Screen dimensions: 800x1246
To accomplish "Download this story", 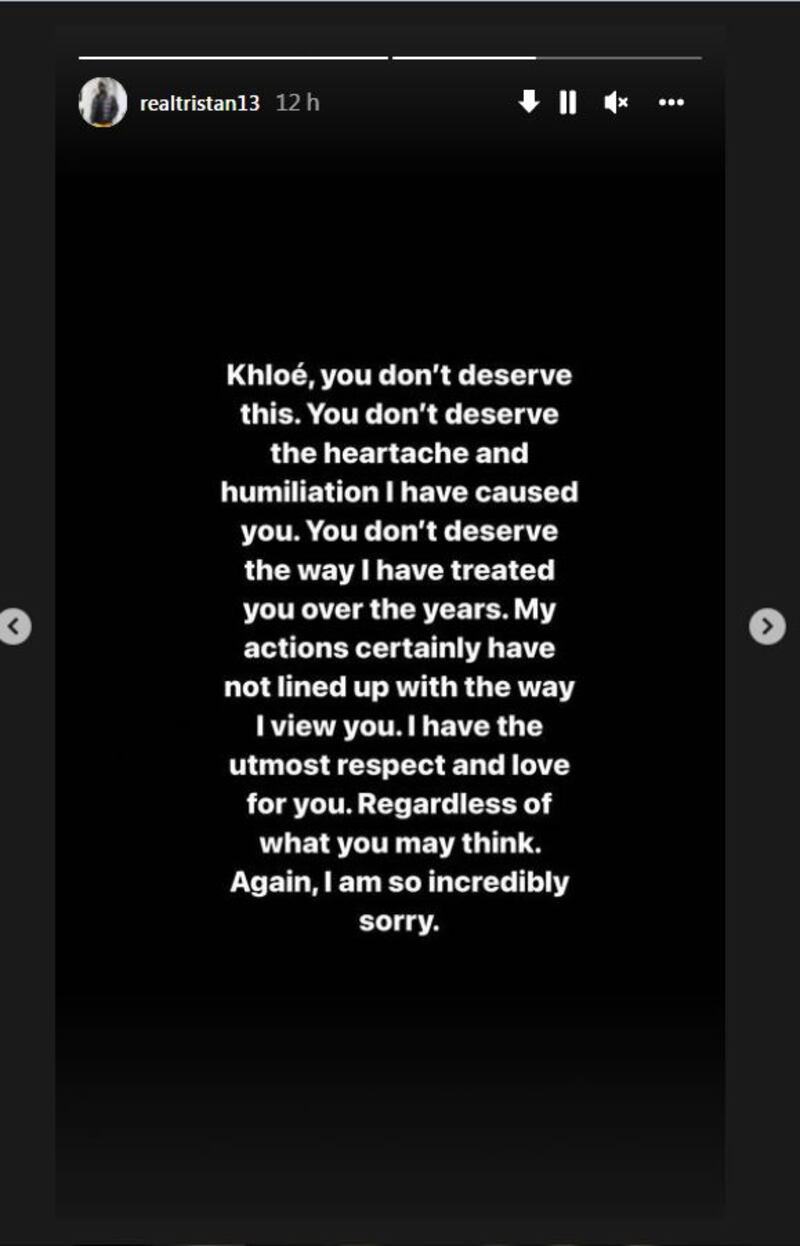I will tap(528, 102).
